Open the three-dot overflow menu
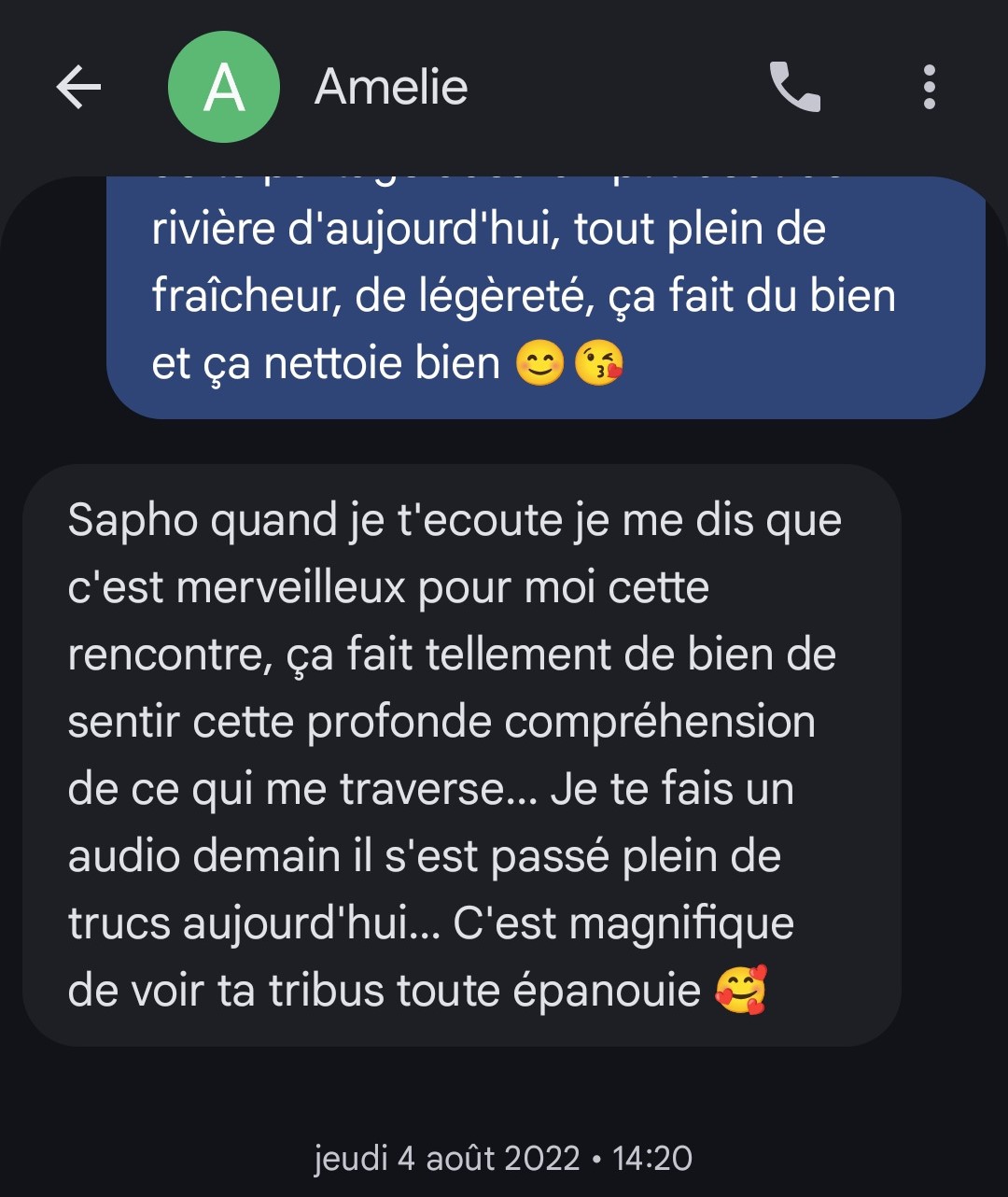Viewport: 1008px width, 1197px height. tap(929, 87)
